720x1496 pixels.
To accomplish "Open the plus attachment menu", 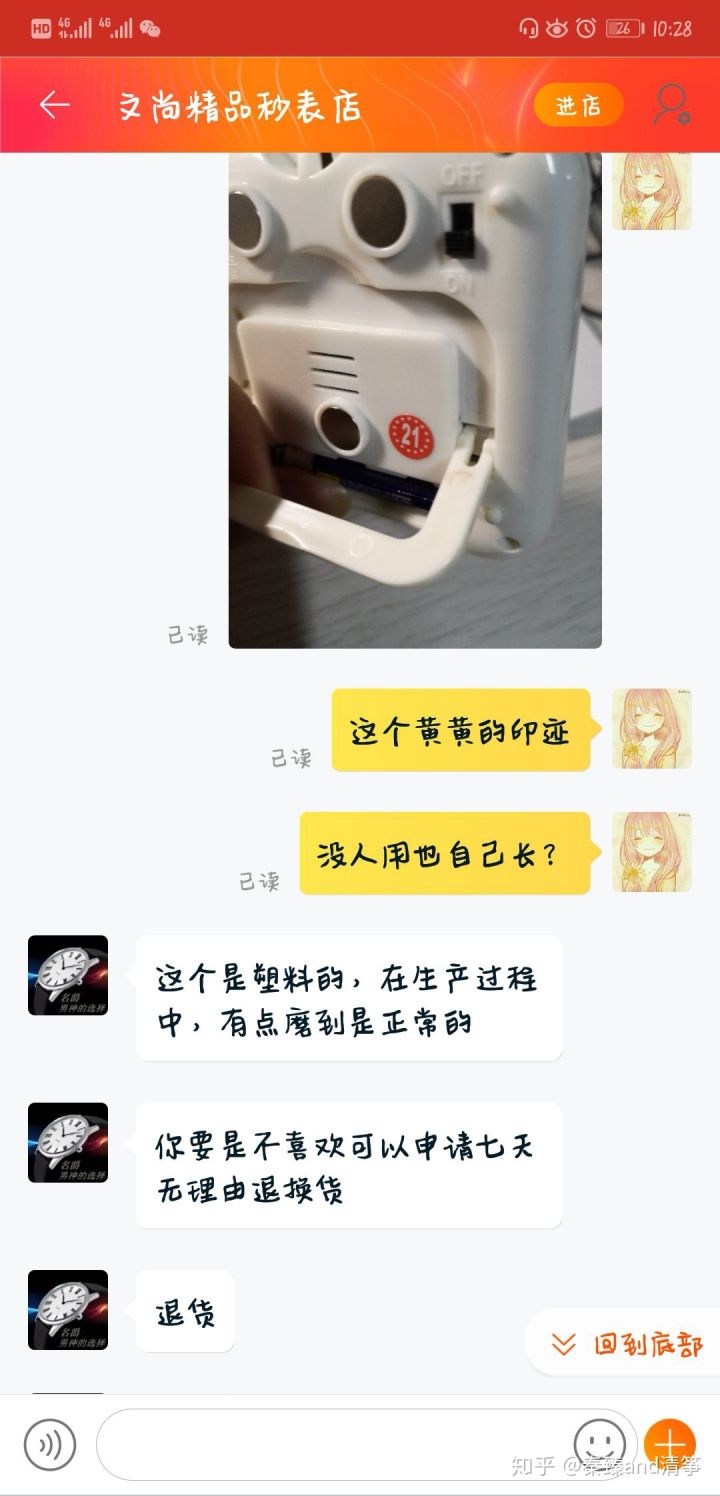I will (669, 1444).
